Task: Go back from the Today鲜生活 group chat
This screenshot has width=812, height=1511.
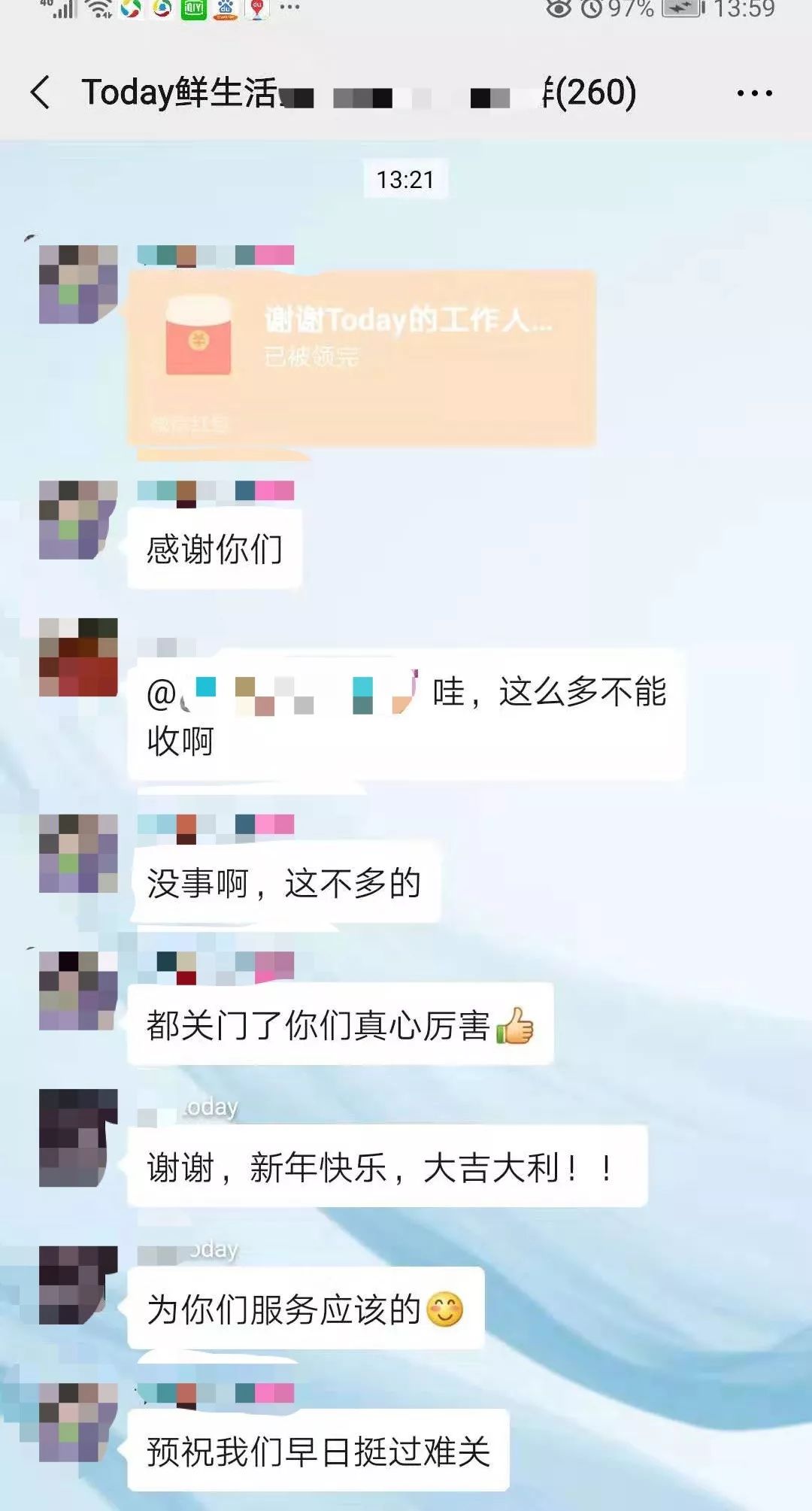Action: tap(41, 93)
